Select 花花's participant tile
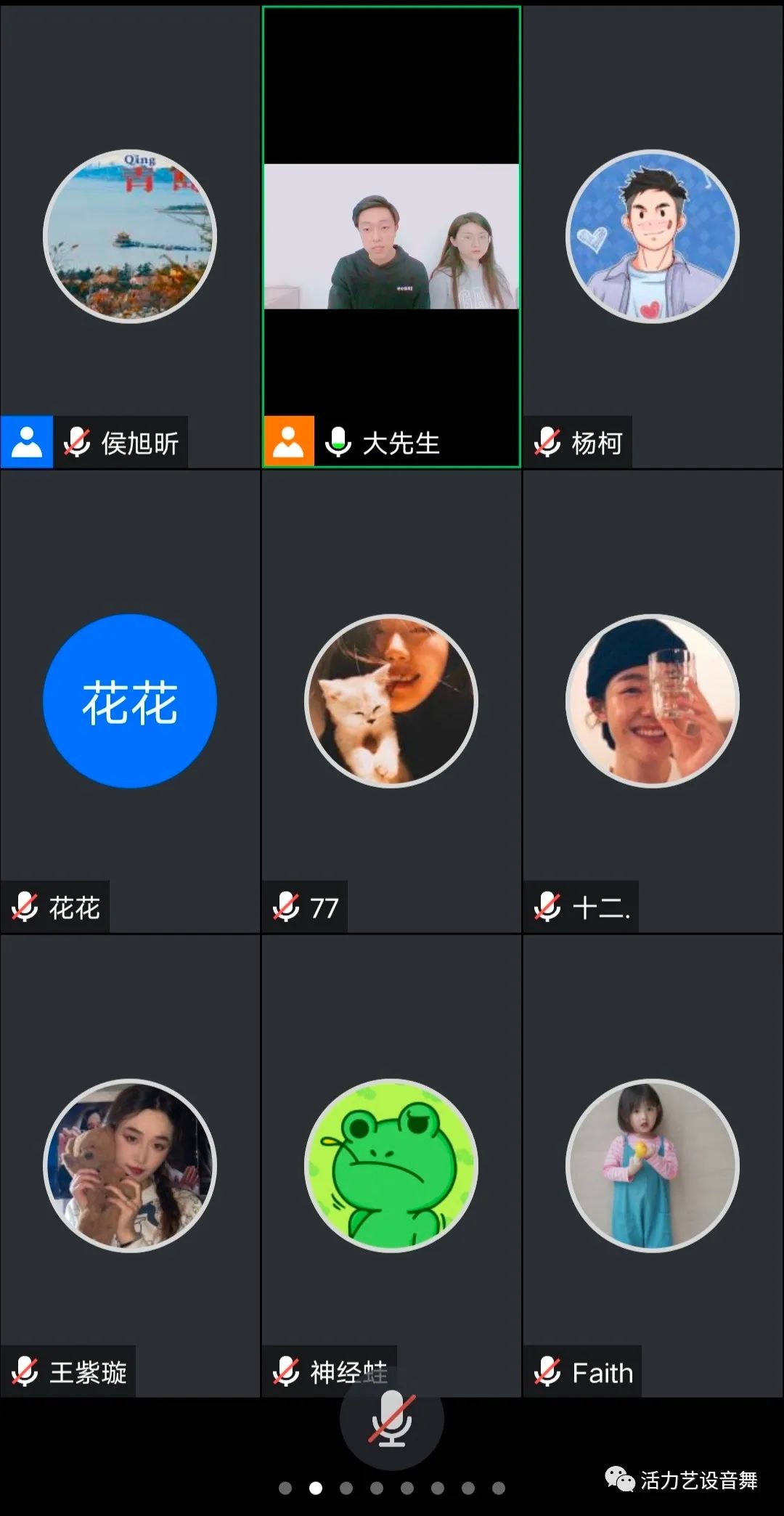The height and width of the screenshot is (1516, 784). (130, 701)
